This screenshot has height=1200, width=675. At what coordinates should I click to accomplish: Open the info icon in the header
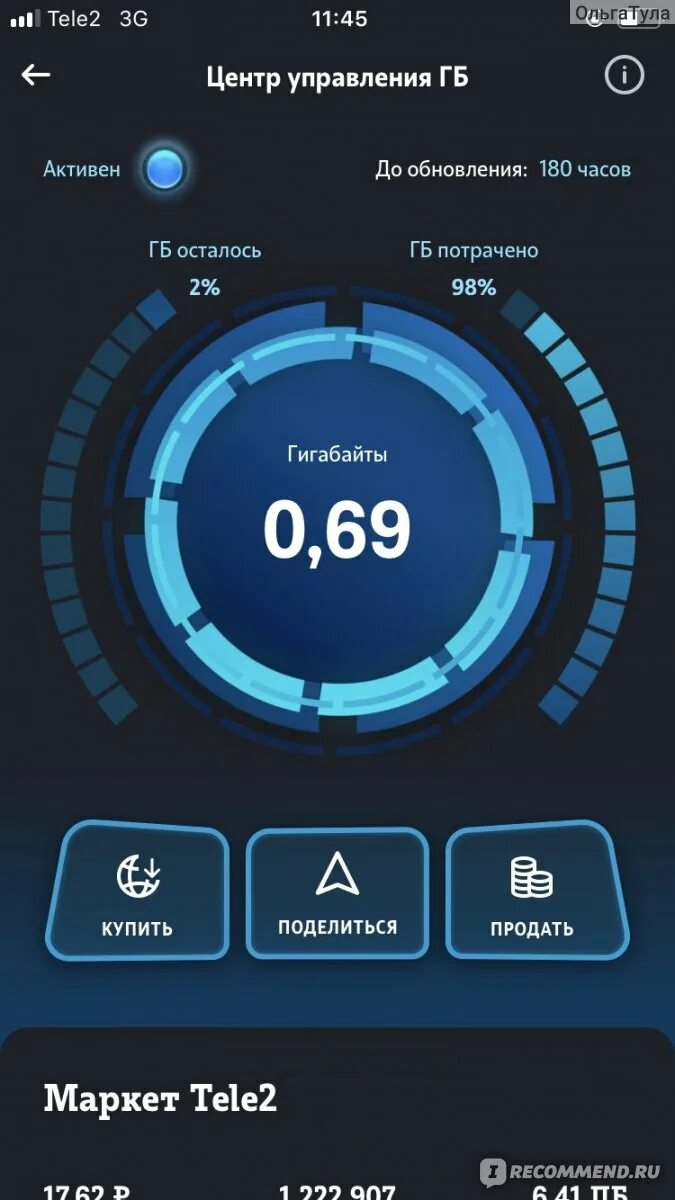tap(624, 76)
